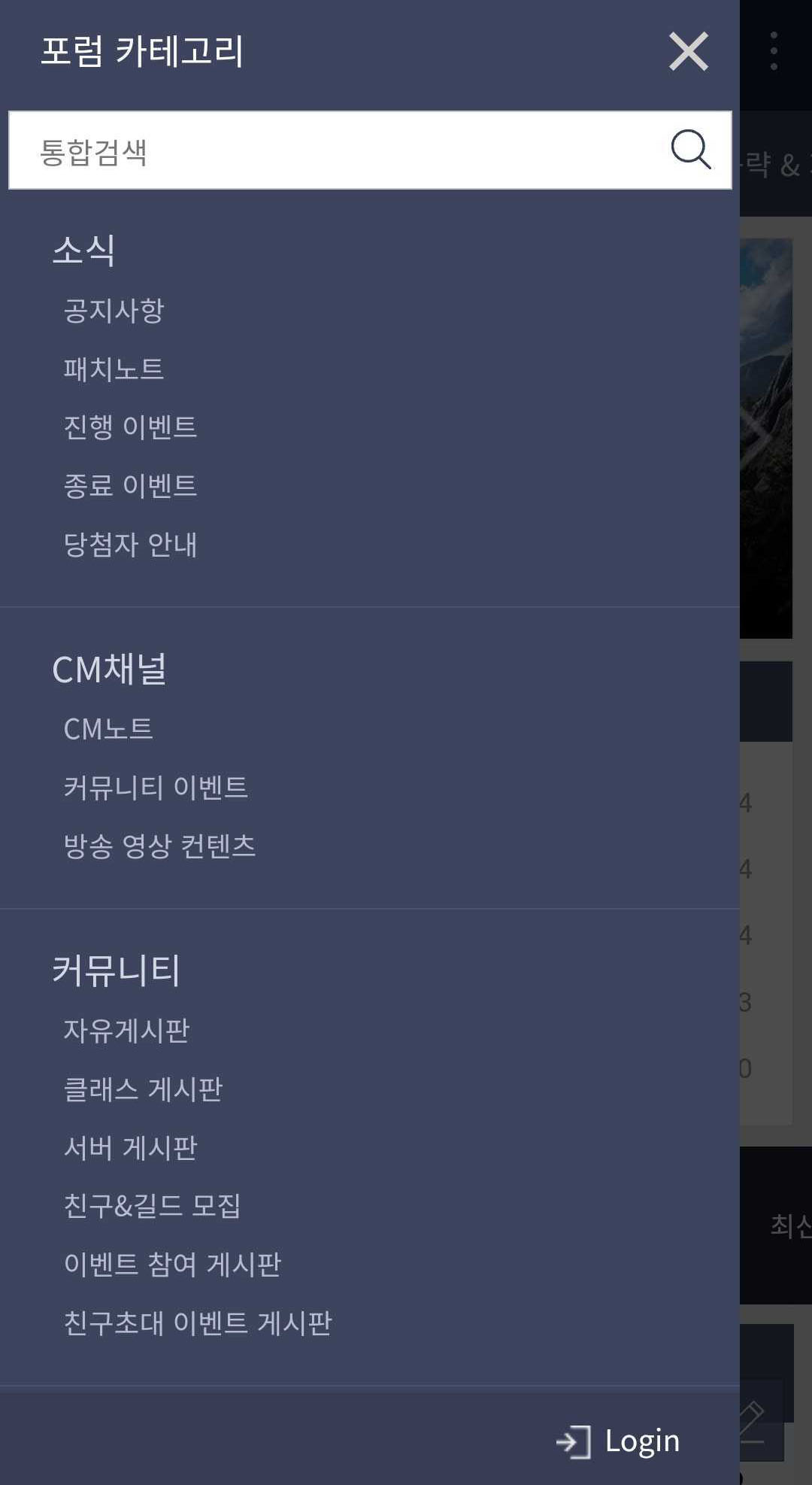Open the overflow menu
The image size is (812, 1485).
coord(774,51)
